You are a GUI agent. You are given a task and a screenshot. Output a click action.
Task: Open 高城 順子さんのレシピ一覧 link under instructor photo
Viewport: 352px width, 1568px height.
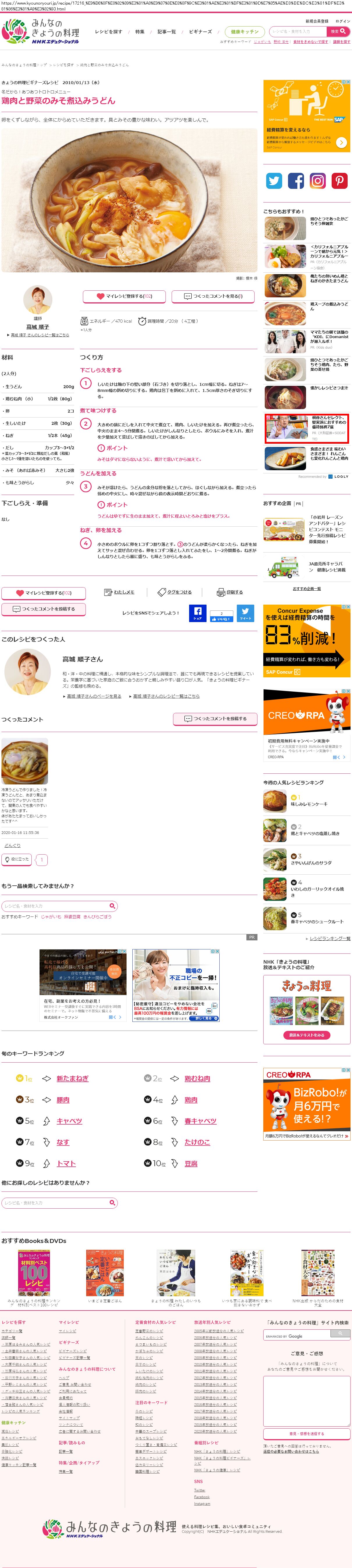tap(40, 335)
